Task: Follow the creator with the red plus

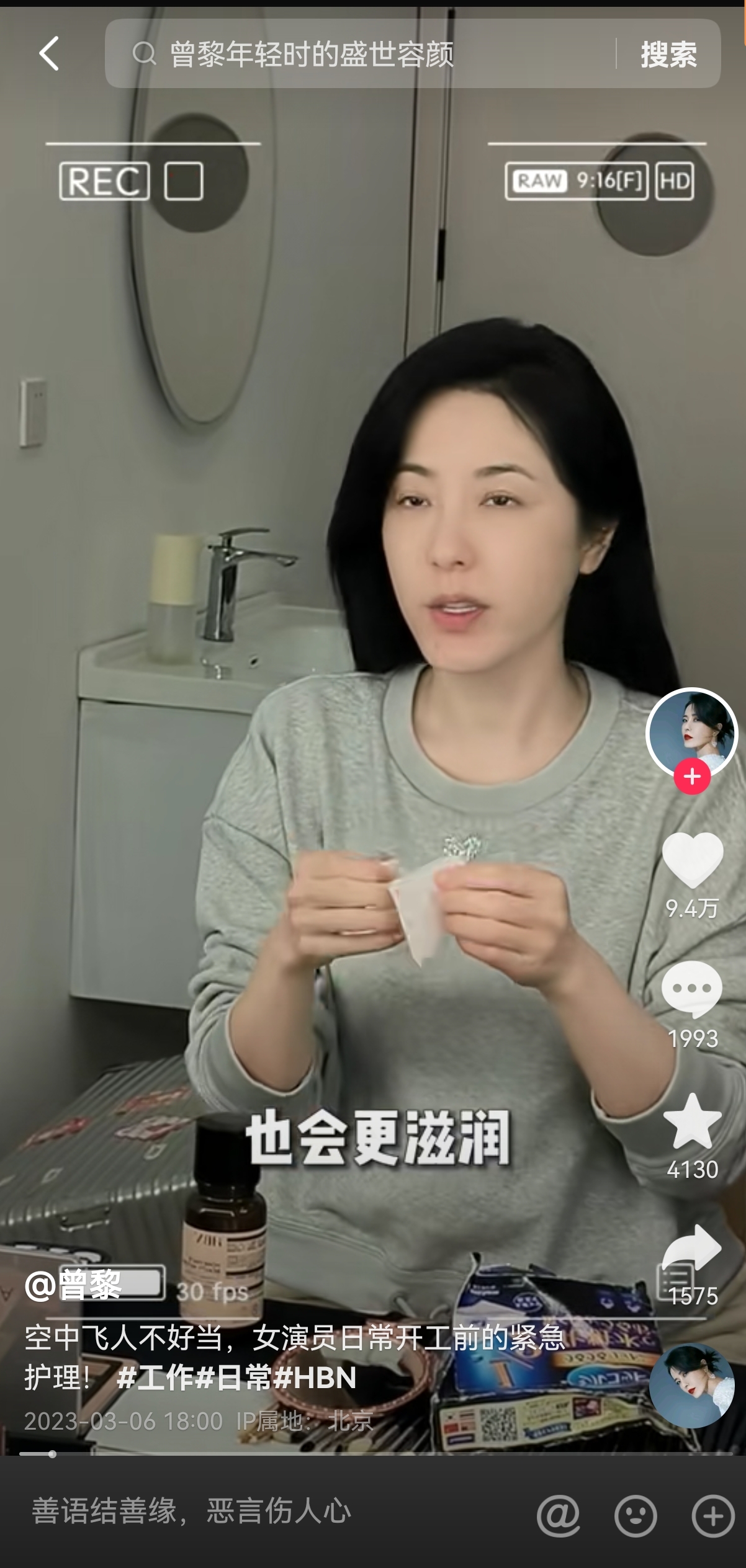Action: click(692, 776)
